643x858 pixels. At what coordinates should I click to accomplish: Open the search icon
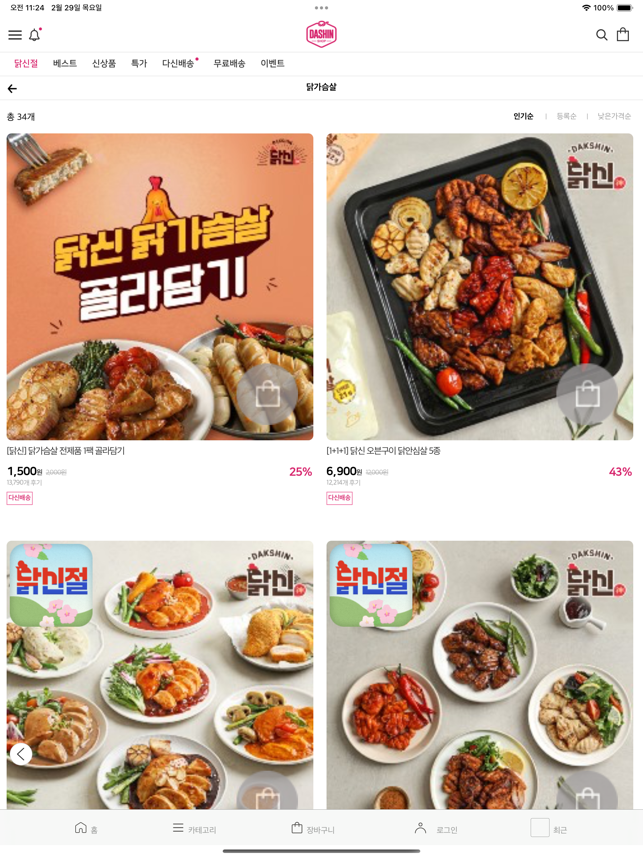click(601, 35)
